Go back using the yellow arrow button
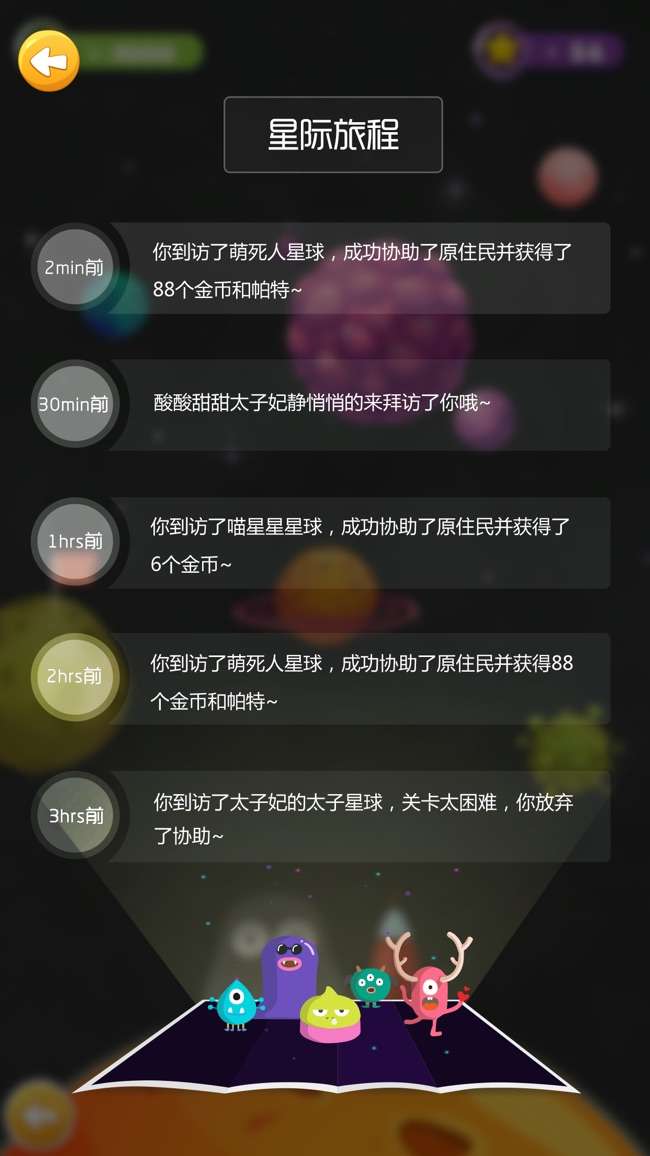This screenshot has height=1156, width=650. point(48,61)
